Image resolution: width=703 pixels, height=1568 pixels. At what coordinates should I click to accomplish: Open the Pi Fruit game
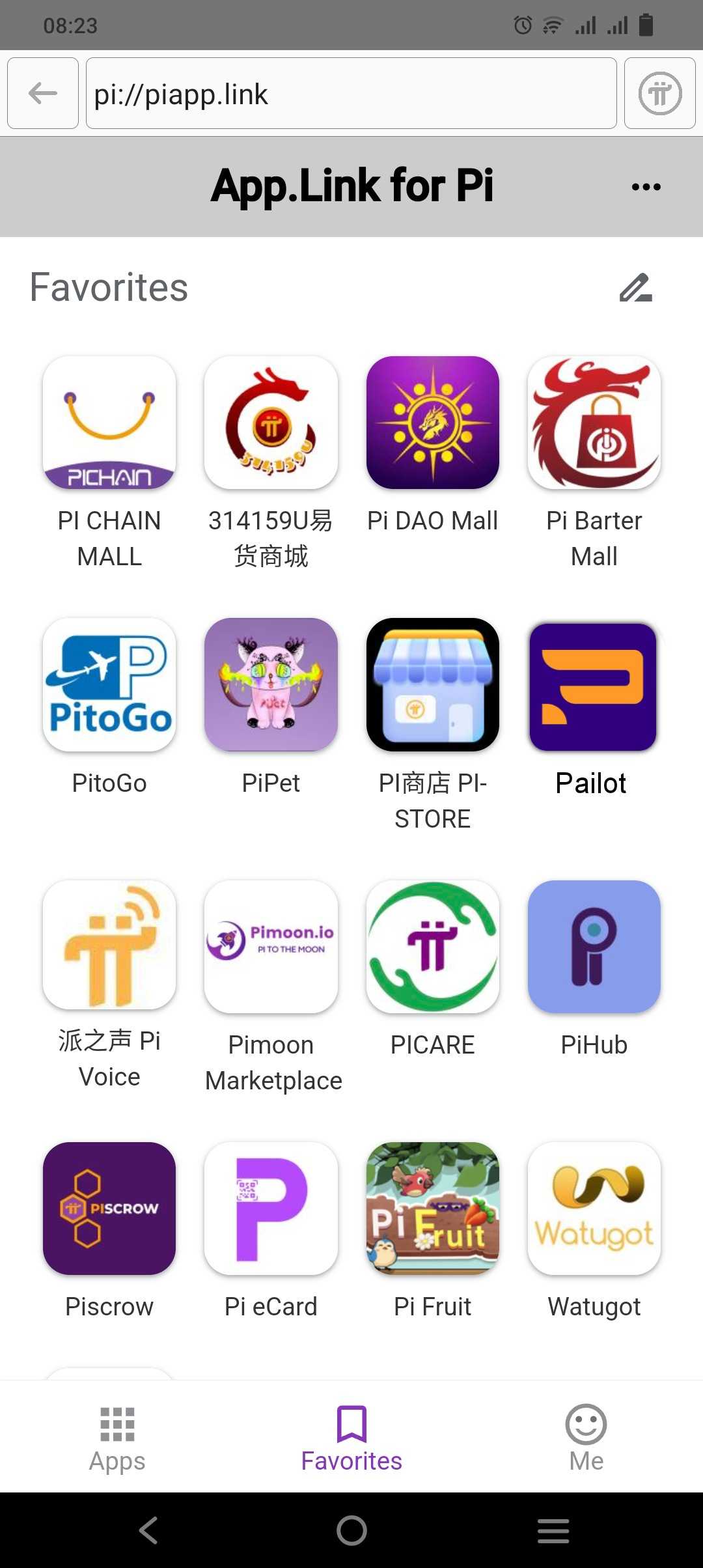(433, 1209)
